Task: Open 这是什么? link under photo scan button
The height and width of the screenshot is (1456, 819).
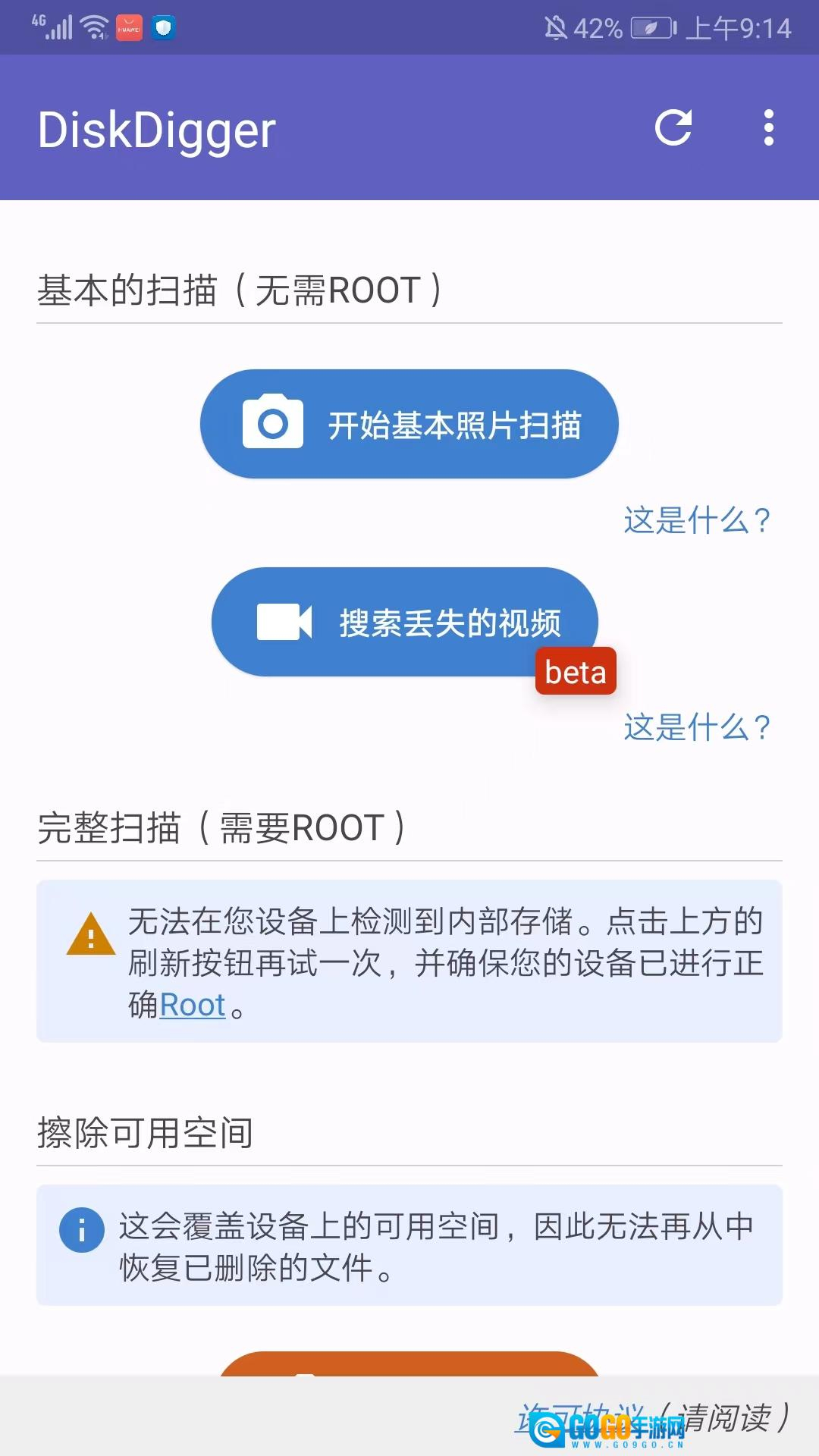Action: coord(696,520)
